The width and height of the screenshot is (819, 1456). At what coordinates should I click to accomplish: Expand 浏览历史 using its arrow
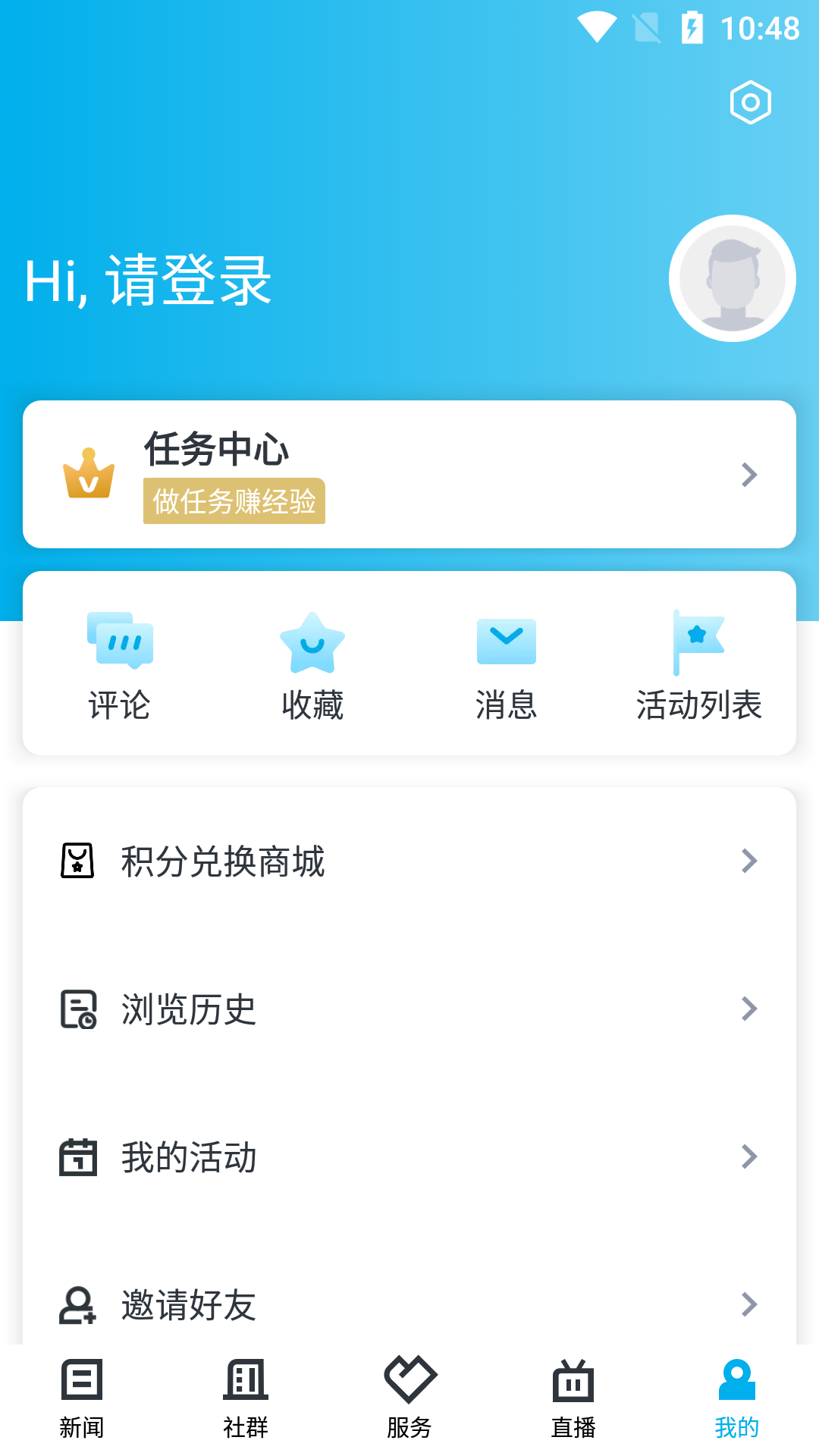[750, 1009]
